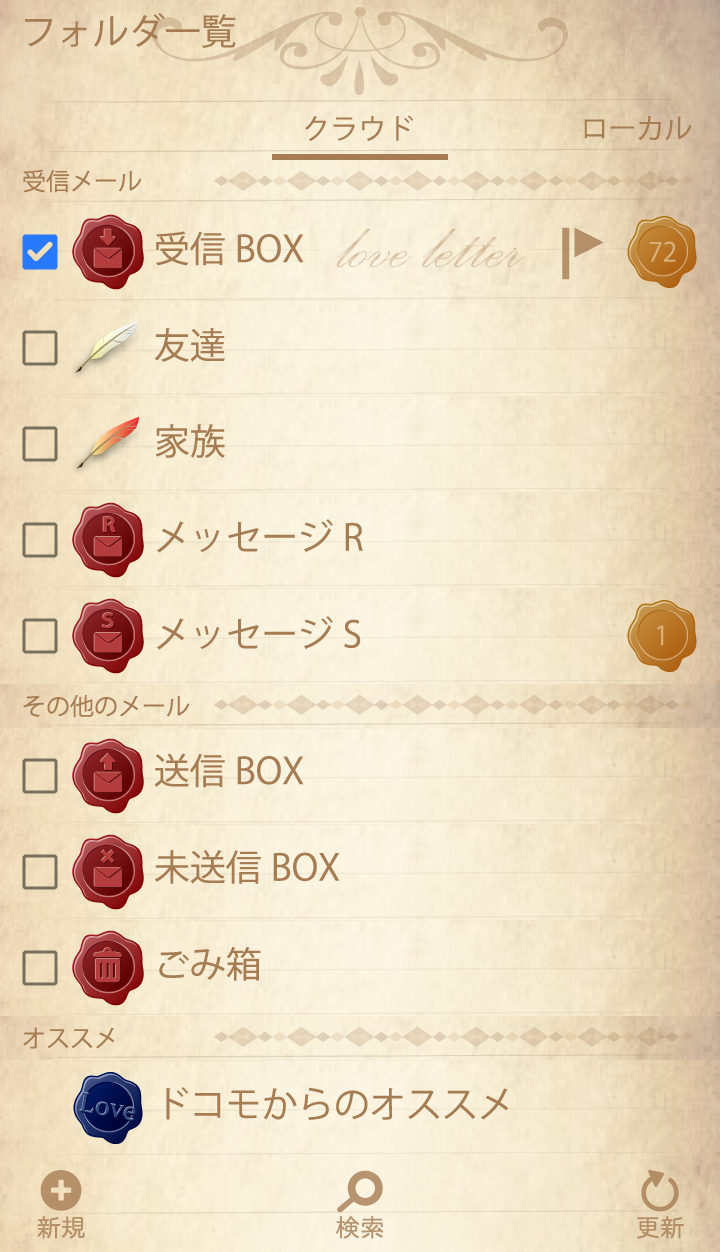This screenshot has height=1252, width=720.
Task: Create a new mail with 新規
Action: click(x=61, y=1206)
